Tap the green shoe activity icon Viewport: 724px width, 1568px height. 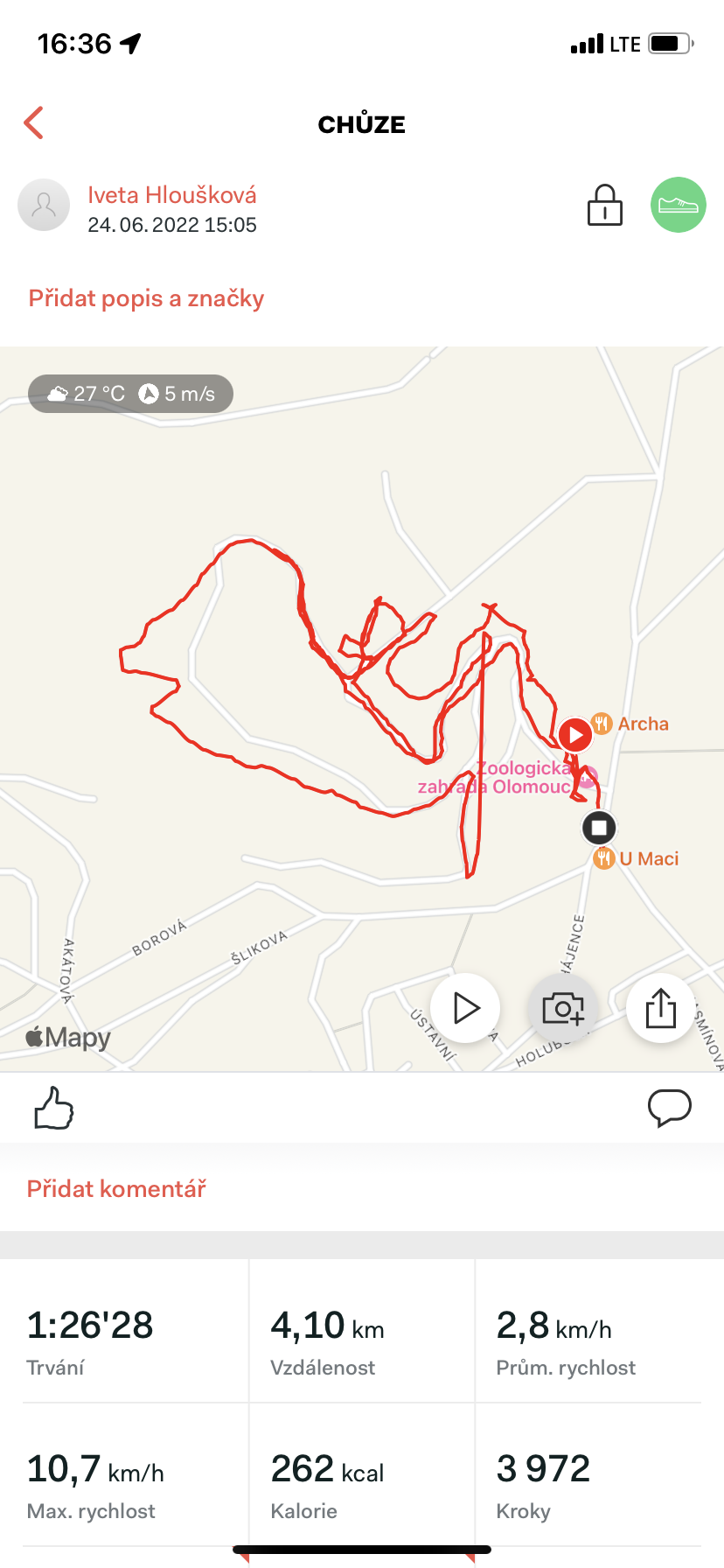pos(679,205)
